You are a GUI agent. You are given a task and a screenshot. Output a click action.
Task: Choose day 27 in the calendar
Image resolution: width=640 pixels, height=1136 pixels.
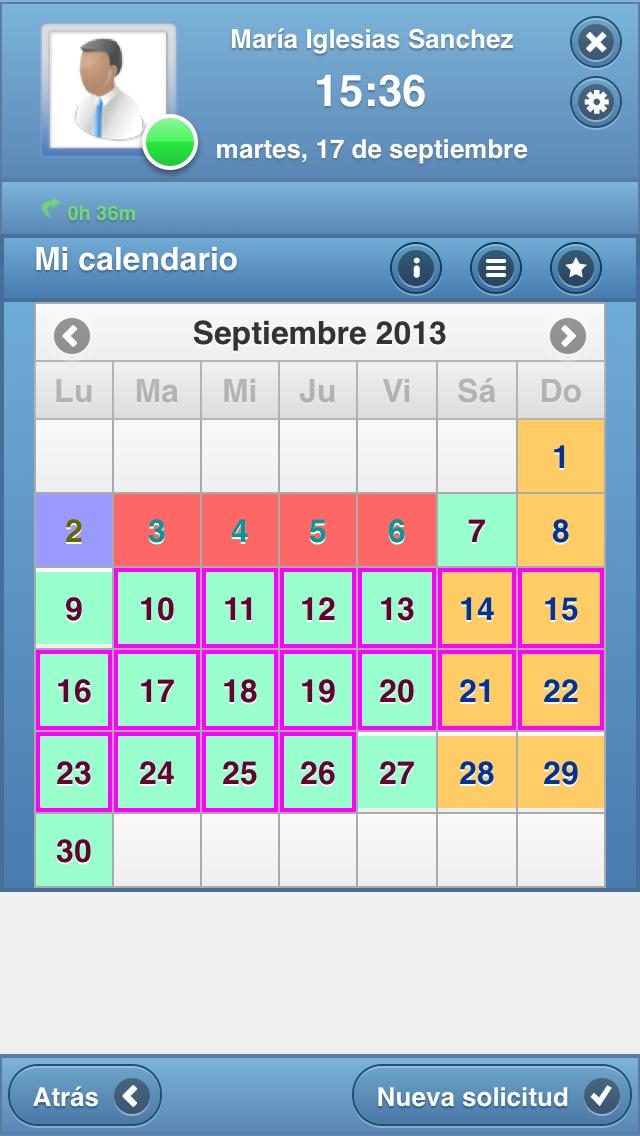click(397, 773)
